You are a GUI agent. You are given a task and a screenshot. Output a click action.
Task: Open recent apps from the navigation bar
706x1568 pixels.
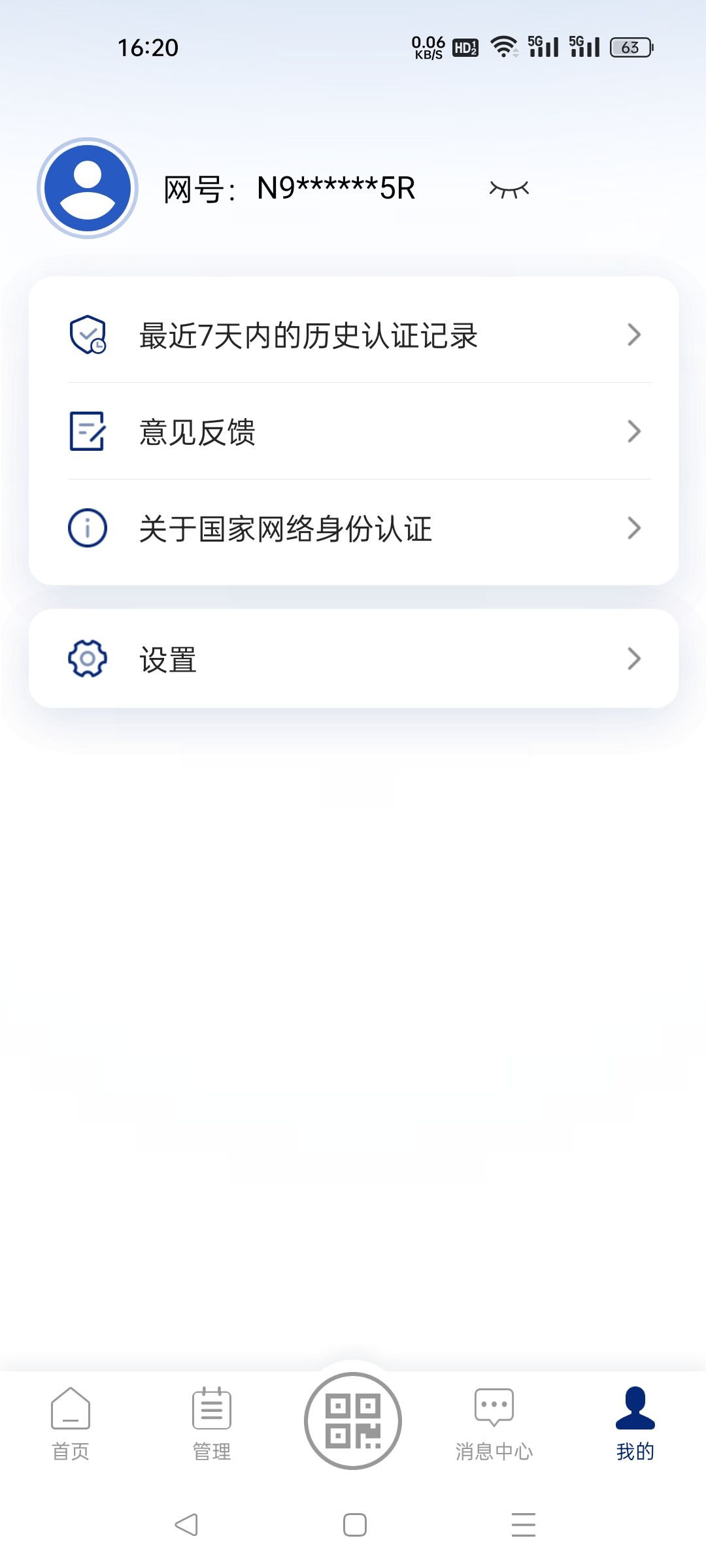click(x=523, y=1525)
